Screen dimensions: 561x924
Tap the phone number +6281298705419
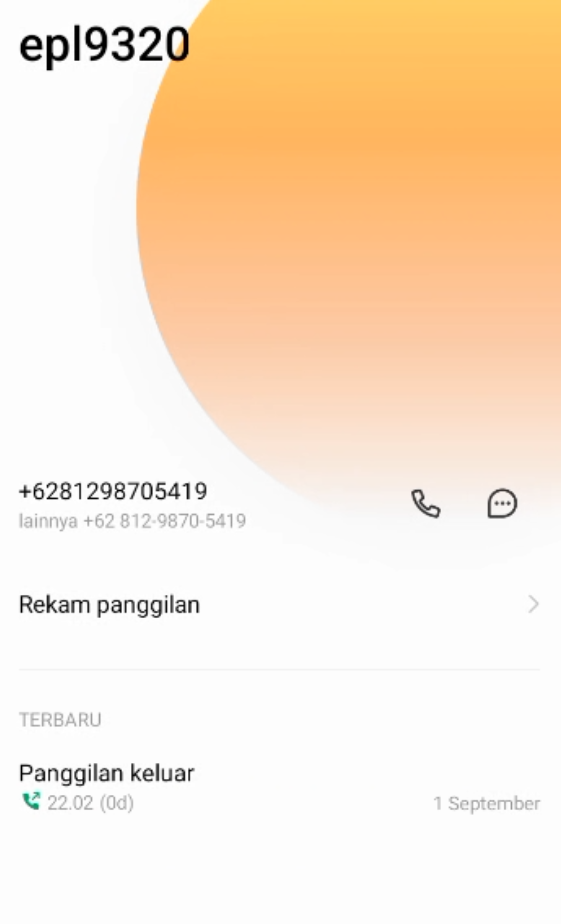point(113,491)
